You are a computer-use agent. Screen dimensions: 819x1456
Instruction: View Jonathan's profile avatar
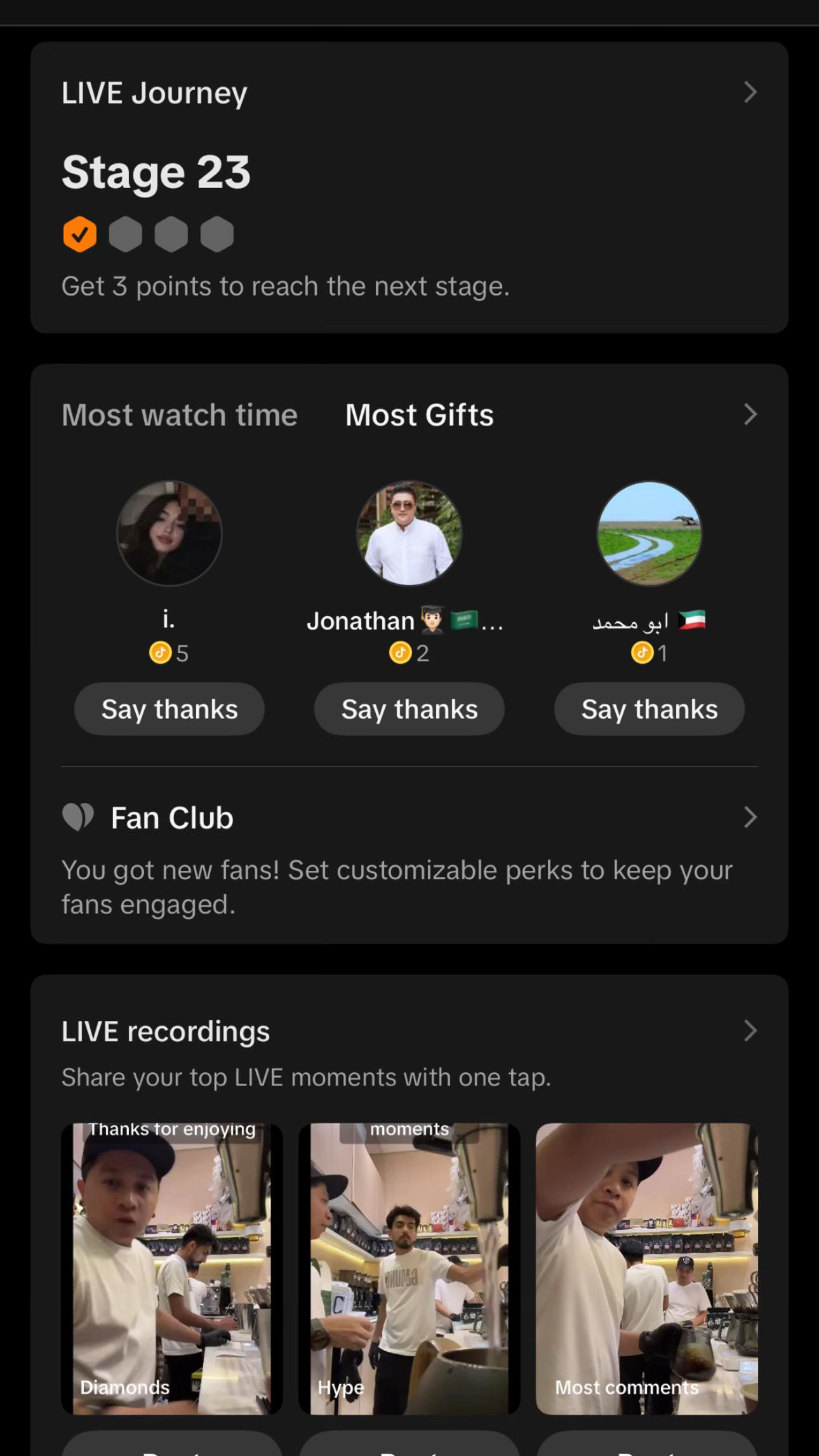409,533
